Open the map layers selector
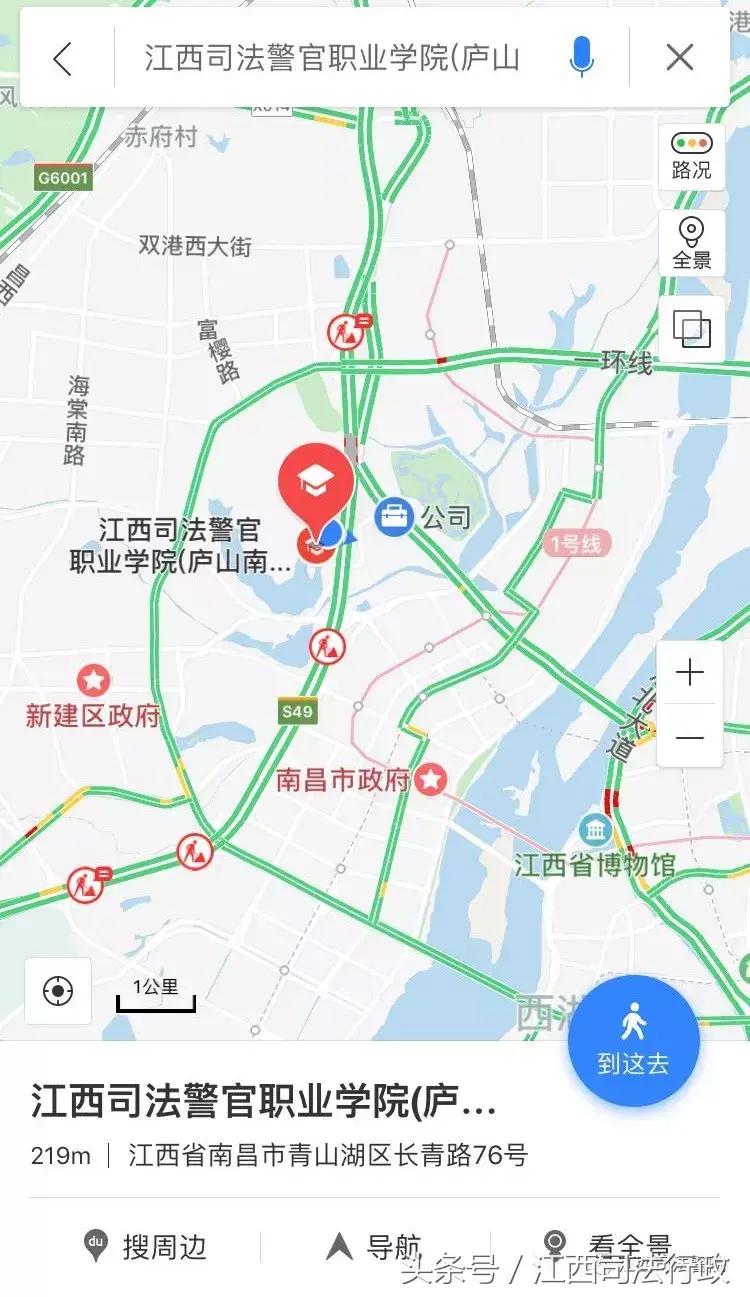The height and width of the screenshot is (1297, 750). click(691, 329)
